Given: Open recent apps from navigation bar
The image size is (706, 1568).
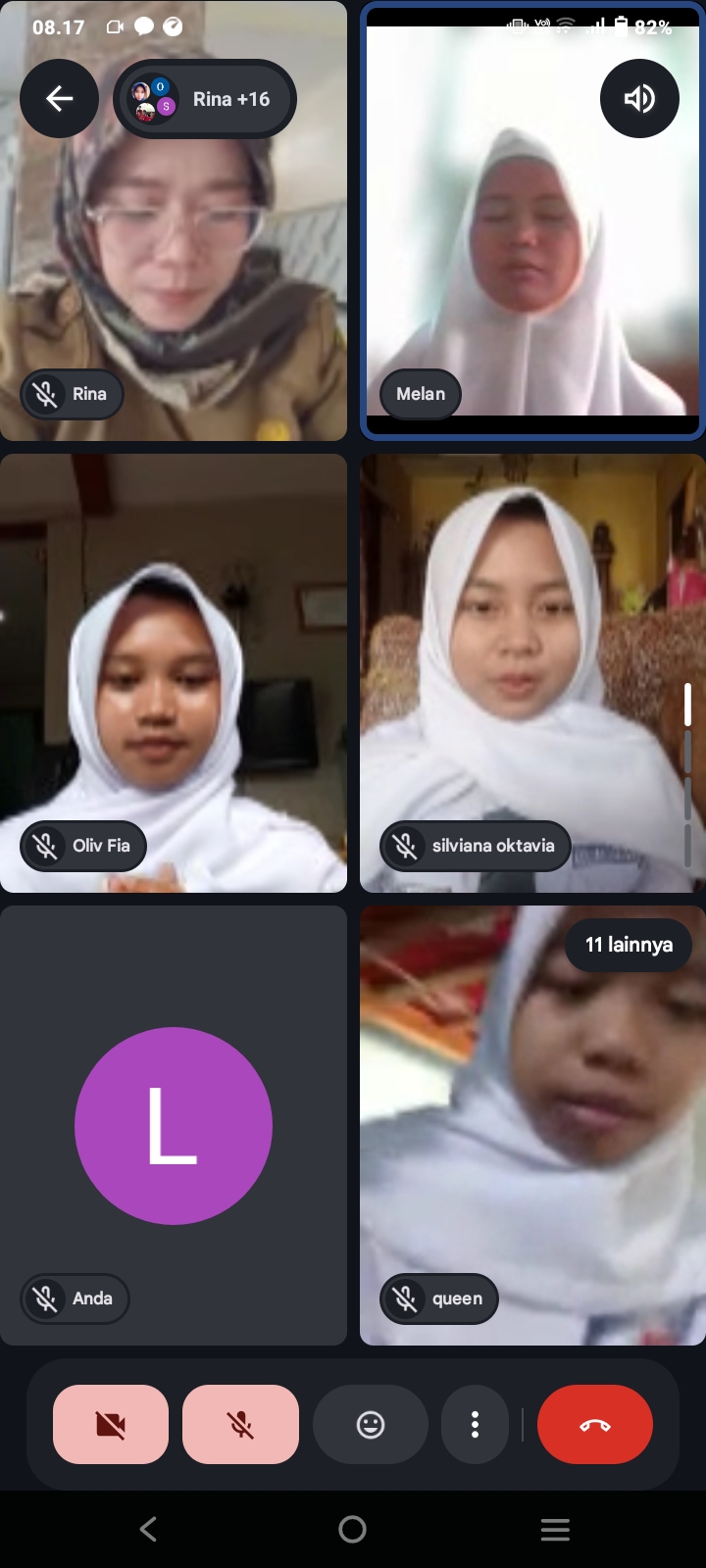Looking at the screenshot, I should (555, 1529).
